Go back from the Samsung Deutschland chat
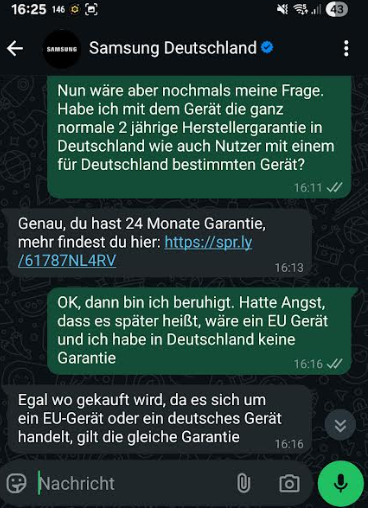The width and height of the screenshot is (368, 508). tap(15, 49)
